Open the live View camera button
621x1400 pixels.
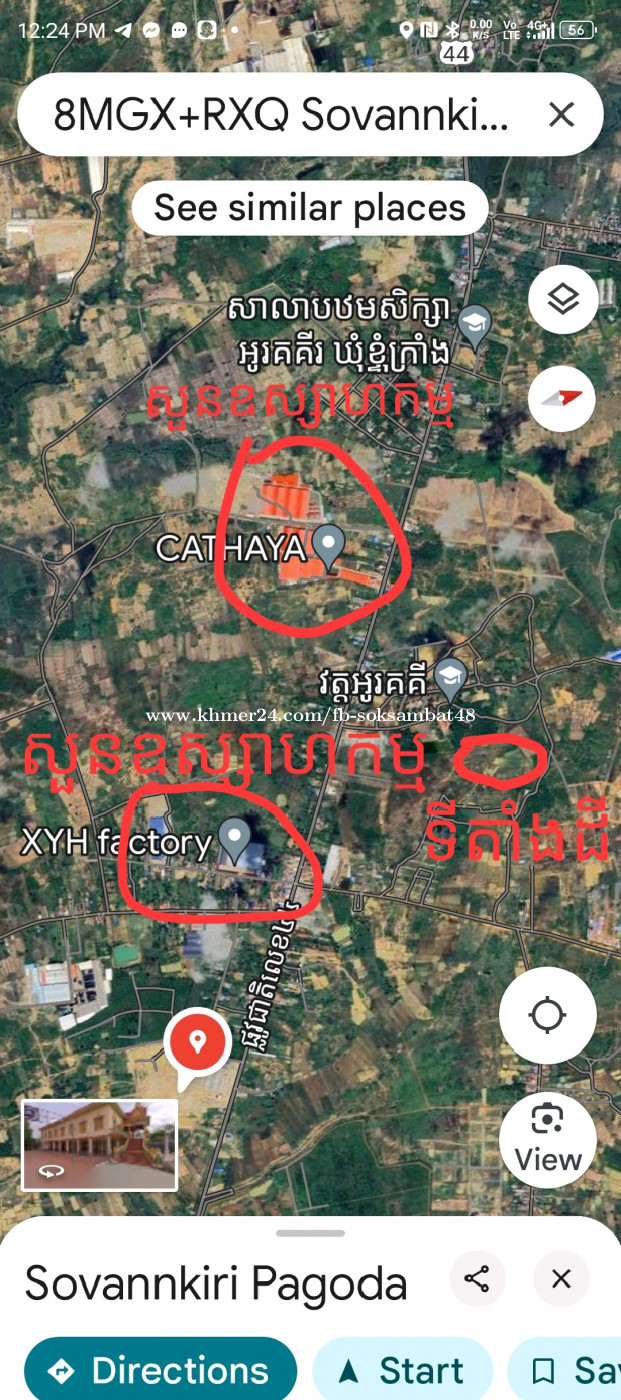tap(548, 1140)
